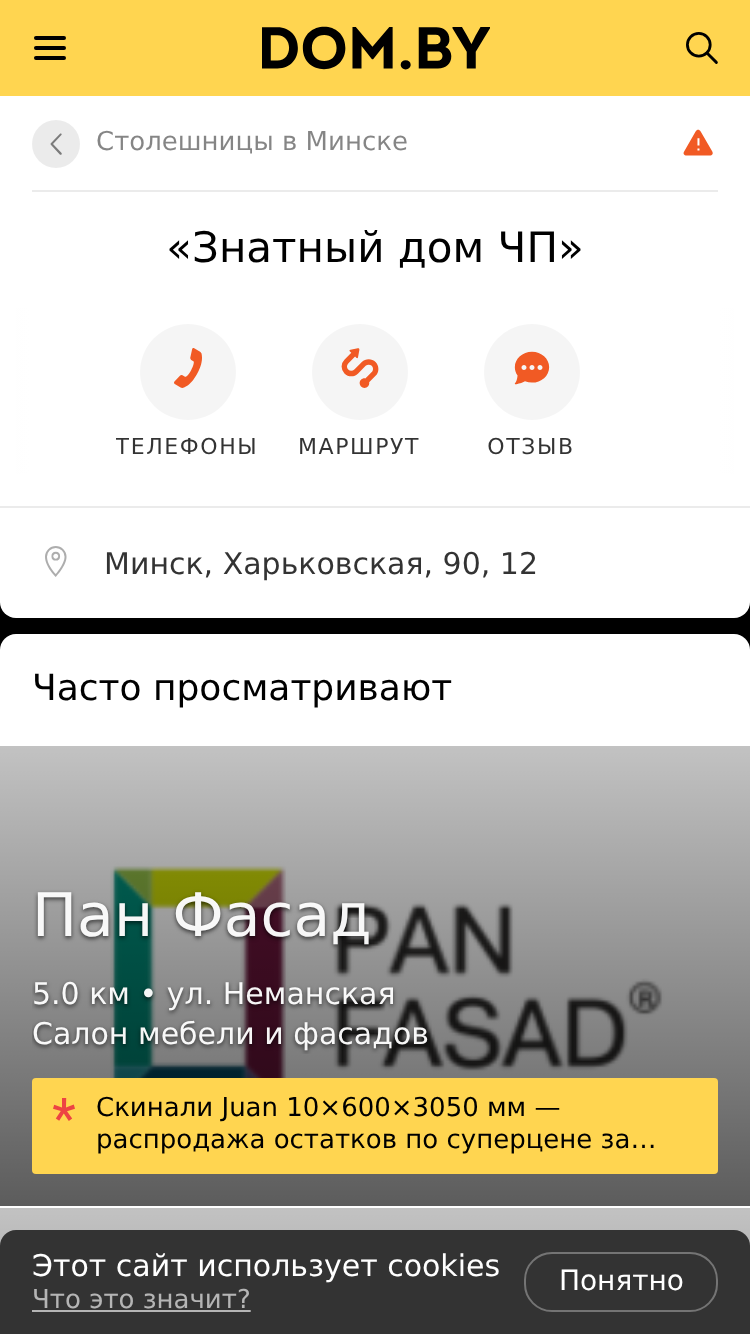Accept cookies with Понятно
Viewport: 750px width, 1334px height.
621,1281
